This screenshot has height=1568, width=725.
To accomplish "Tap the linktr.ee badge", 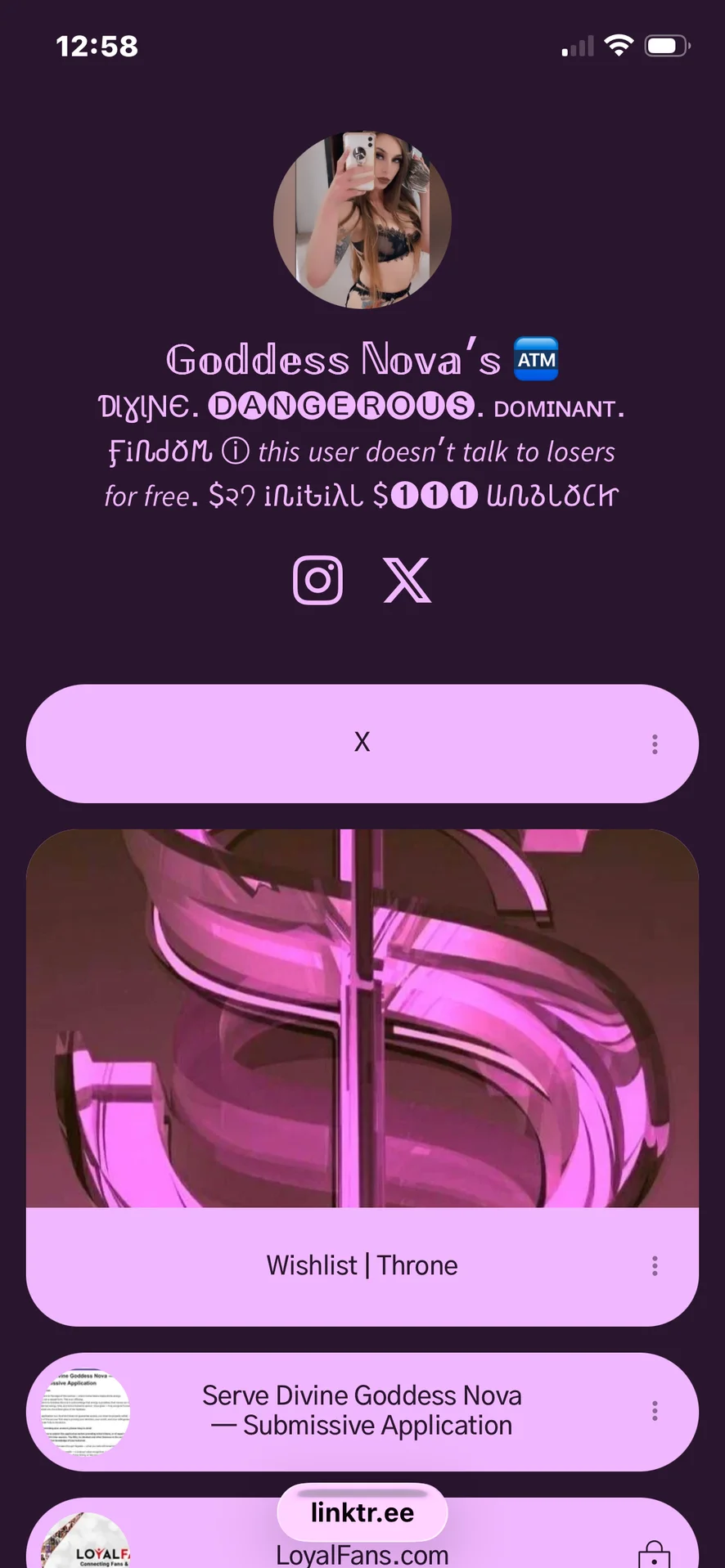I will [362, 1512].
